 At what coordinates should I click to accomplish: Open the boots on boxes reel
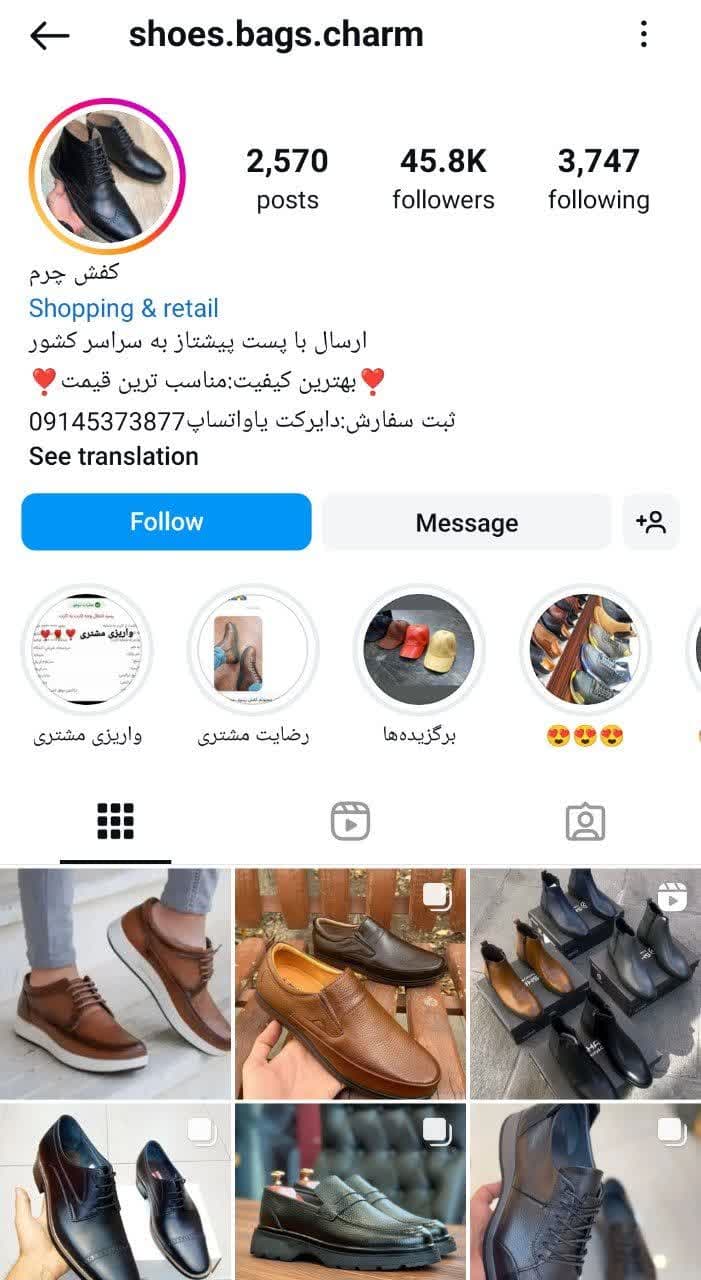[x=585, y=983]
